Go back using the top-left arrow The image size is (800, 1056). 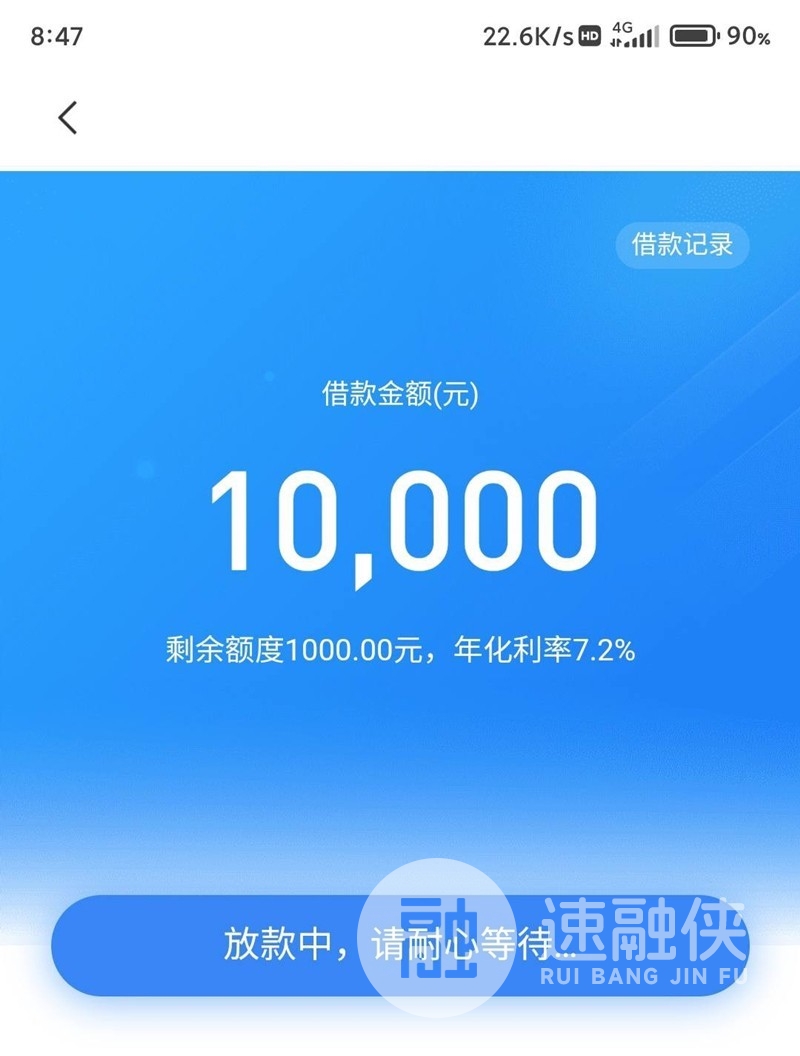(x=67, y=118)
